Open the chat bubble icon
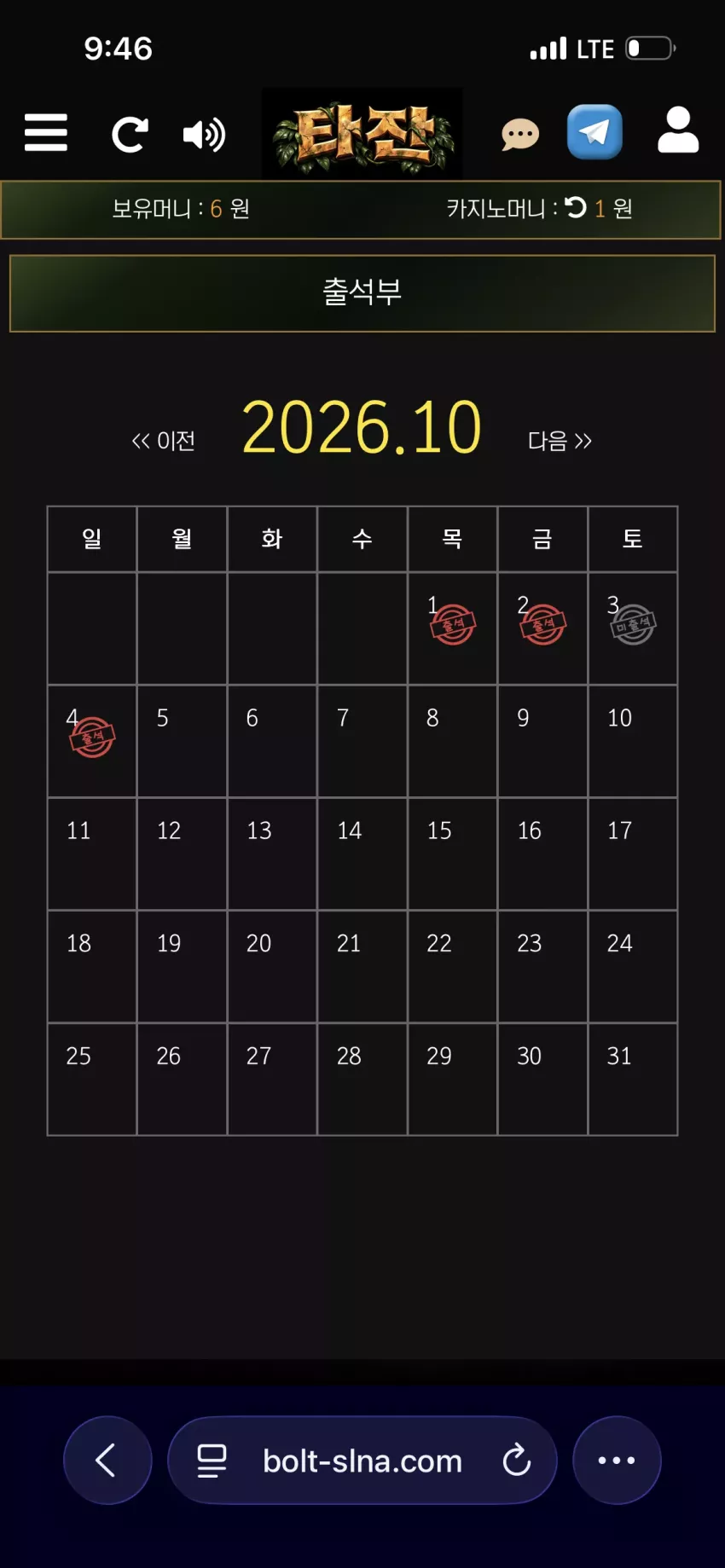This screenshot has width=725, height=1568. (520, 134)
